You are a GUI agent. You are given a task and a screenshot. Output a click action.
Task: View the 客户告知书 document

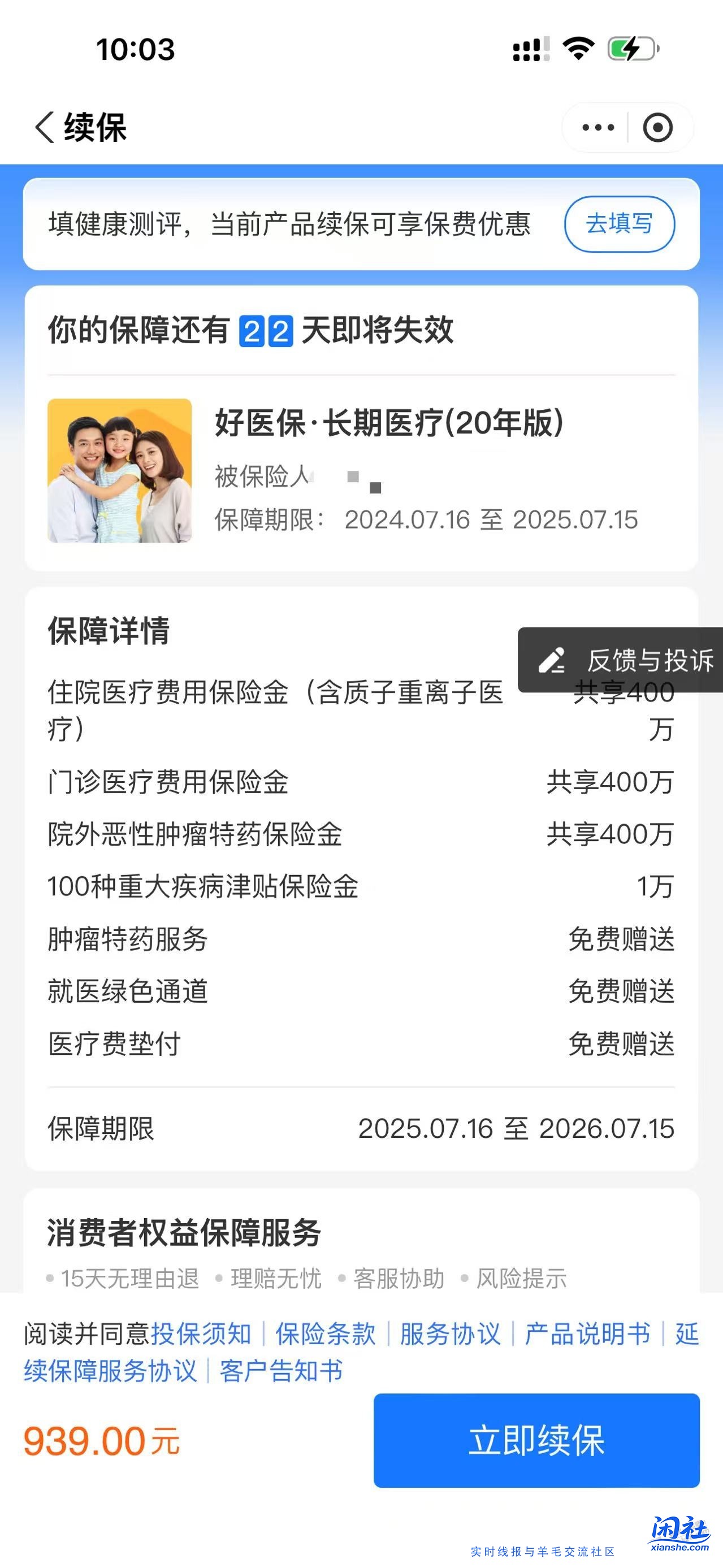pos(281,1371)
